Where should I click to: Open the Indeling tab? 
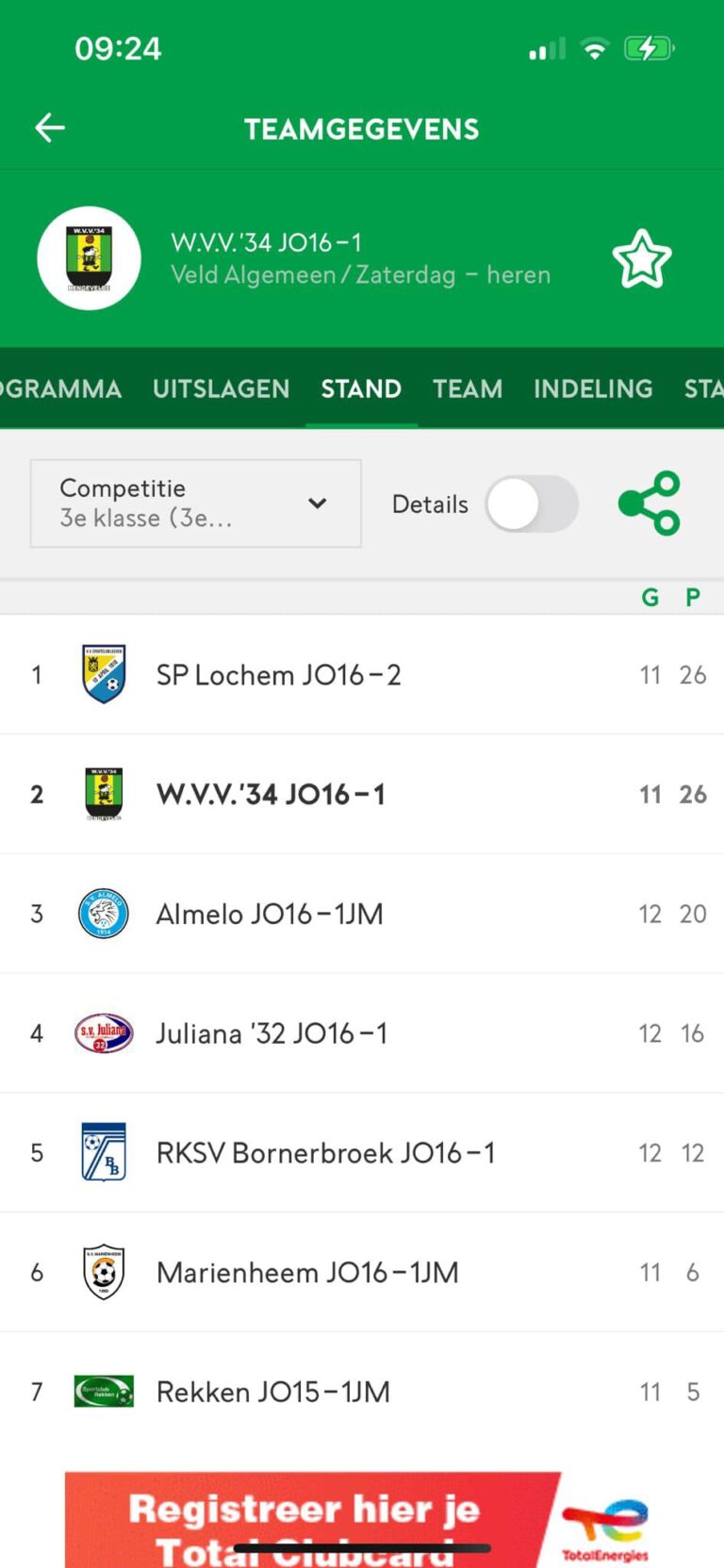593,388
